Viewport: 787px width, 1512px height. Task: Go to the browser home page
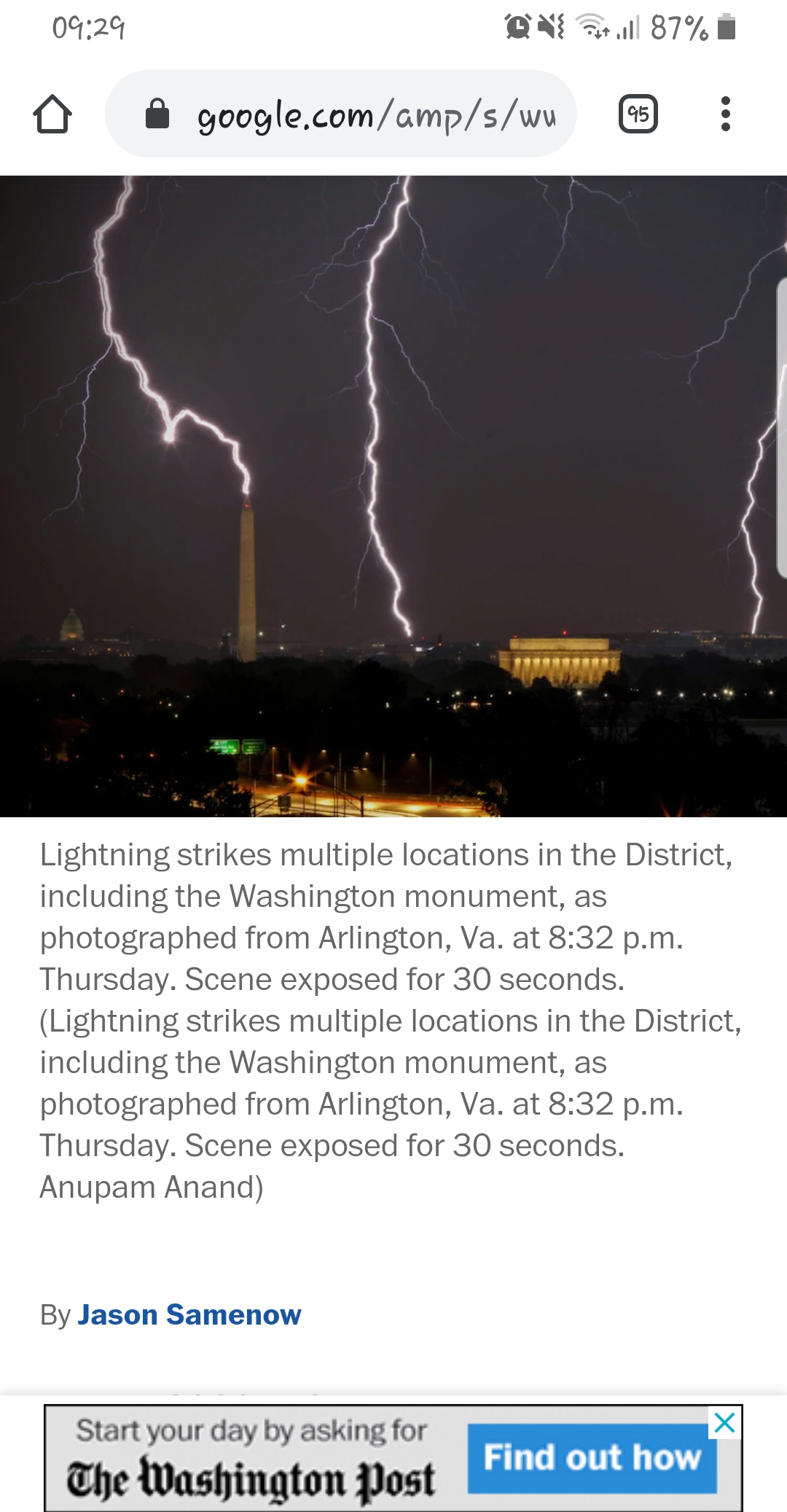coord(52,114)
